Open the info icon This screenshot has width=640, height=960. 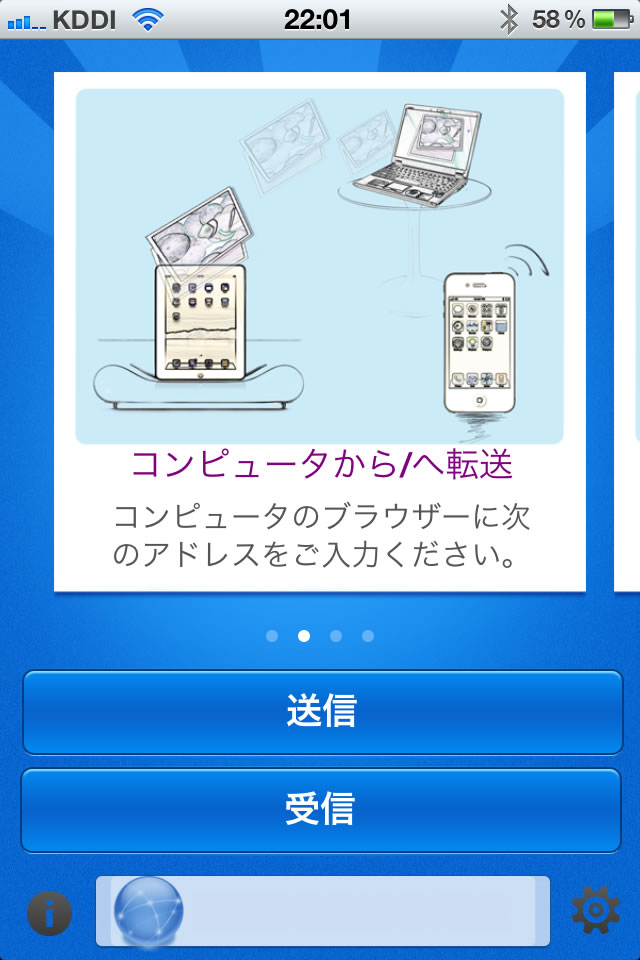[x=49, y=912]
